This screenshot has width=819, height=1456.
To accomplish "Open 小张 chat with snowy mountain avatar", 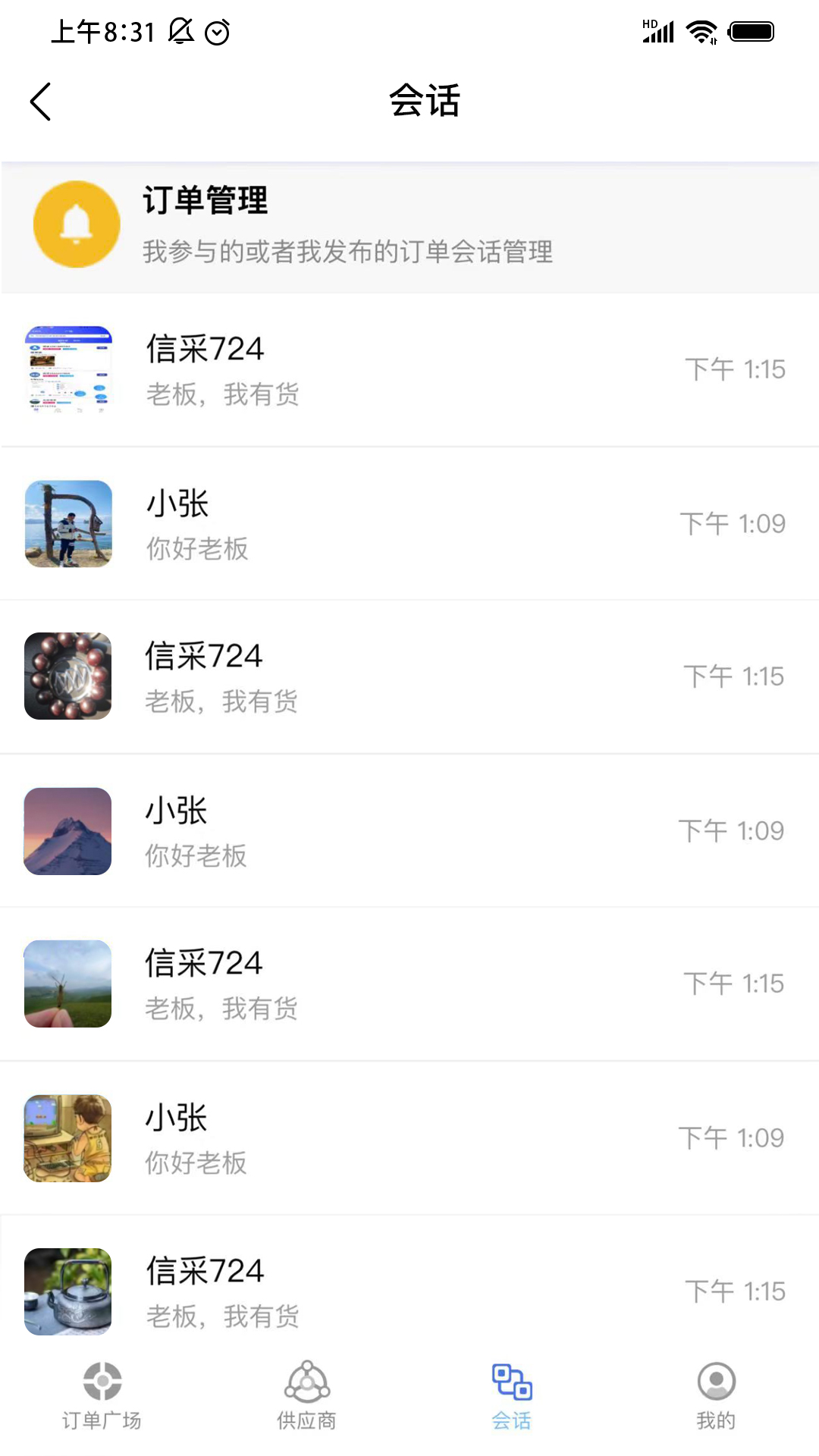I will 409,831.
